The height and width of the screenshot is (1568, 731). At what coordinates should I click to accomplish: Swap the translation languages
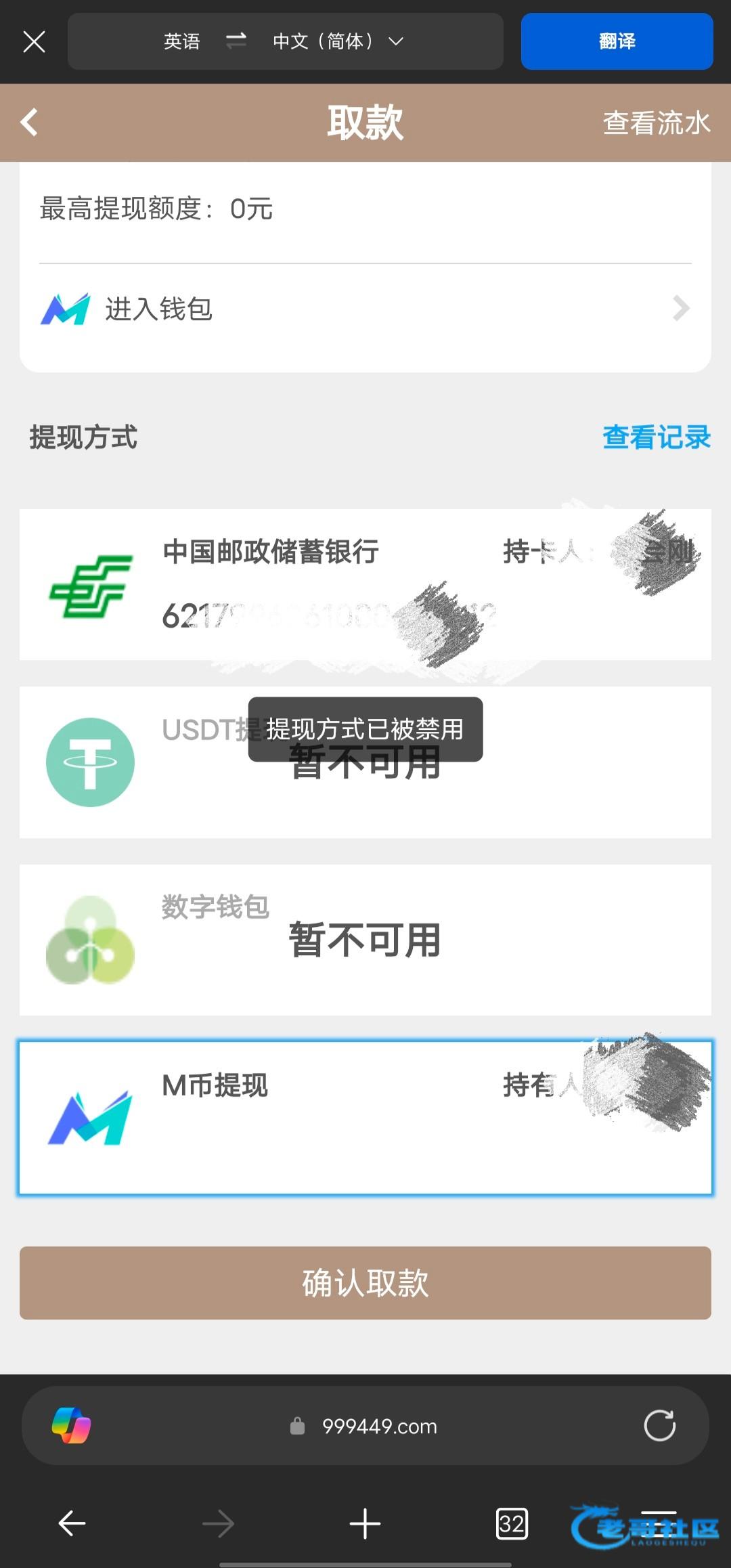(236, 41)
